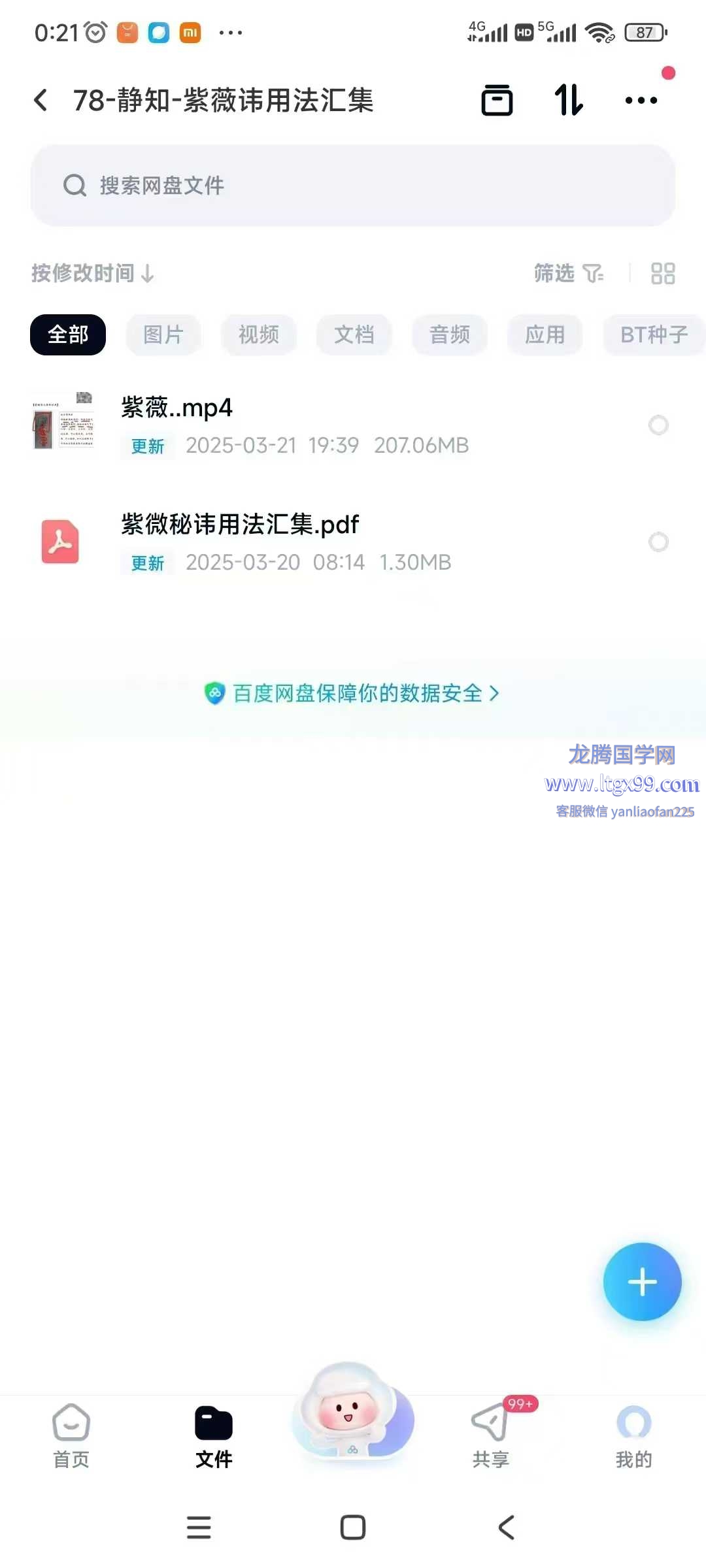
Task: Filter files by 视频
Action: (259, 335)
